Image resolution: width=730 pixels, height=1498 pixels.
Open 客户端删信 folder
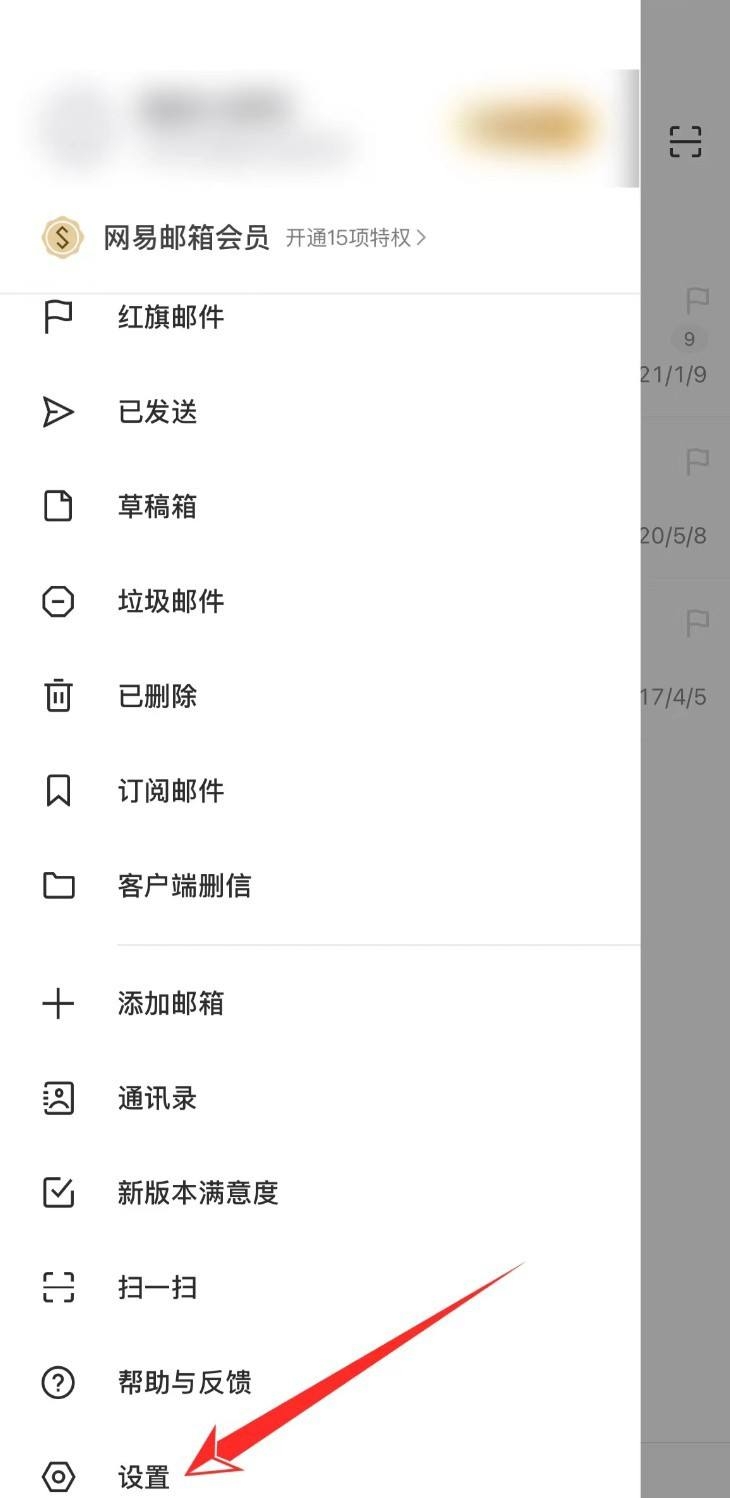(x=184, y=886)
